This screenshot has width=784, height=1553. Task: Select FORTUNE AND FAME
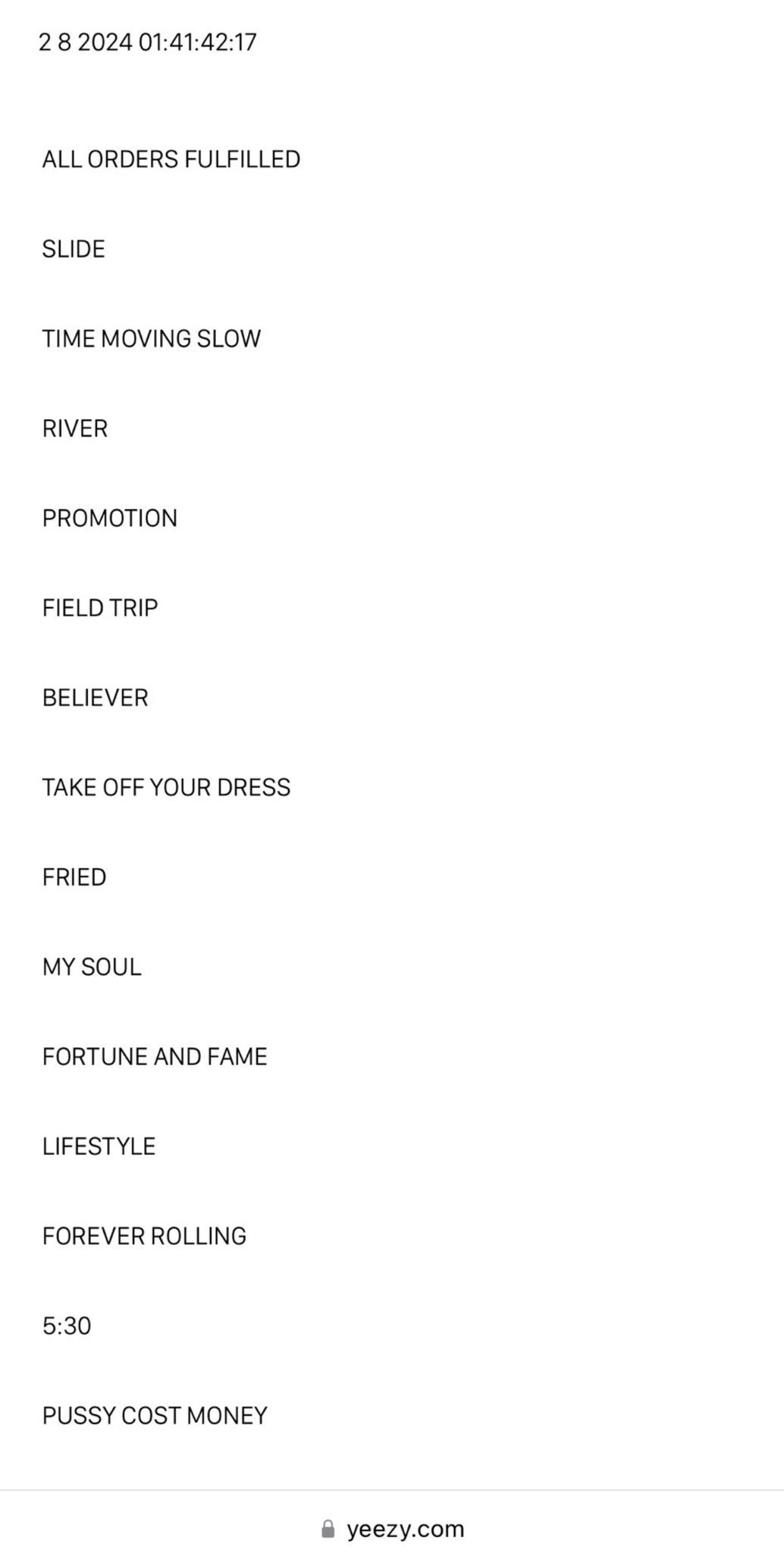tap(155, 1056)
